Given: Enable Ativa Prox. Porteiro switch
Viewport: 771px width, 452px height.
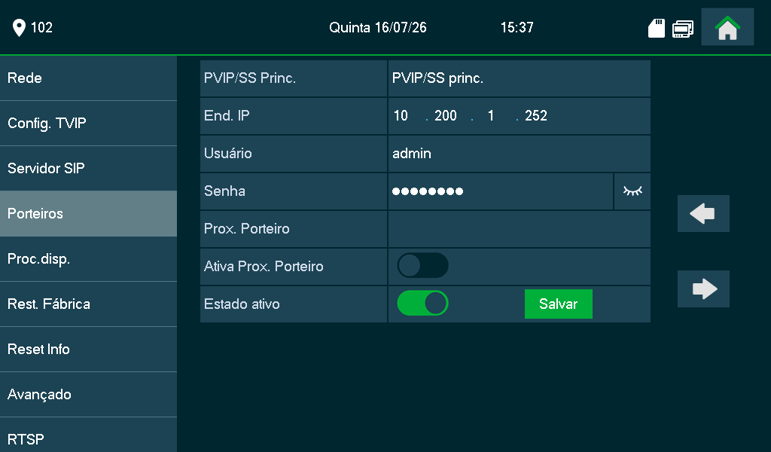Looking at the screenshot, I should (423, 266).
